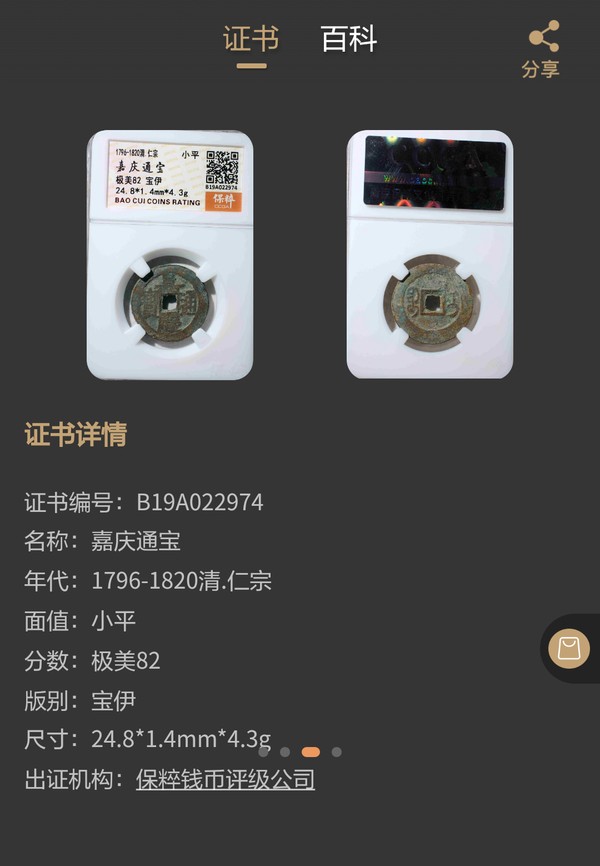
Task: Open the floating shopping bag button
Action: 568,649
